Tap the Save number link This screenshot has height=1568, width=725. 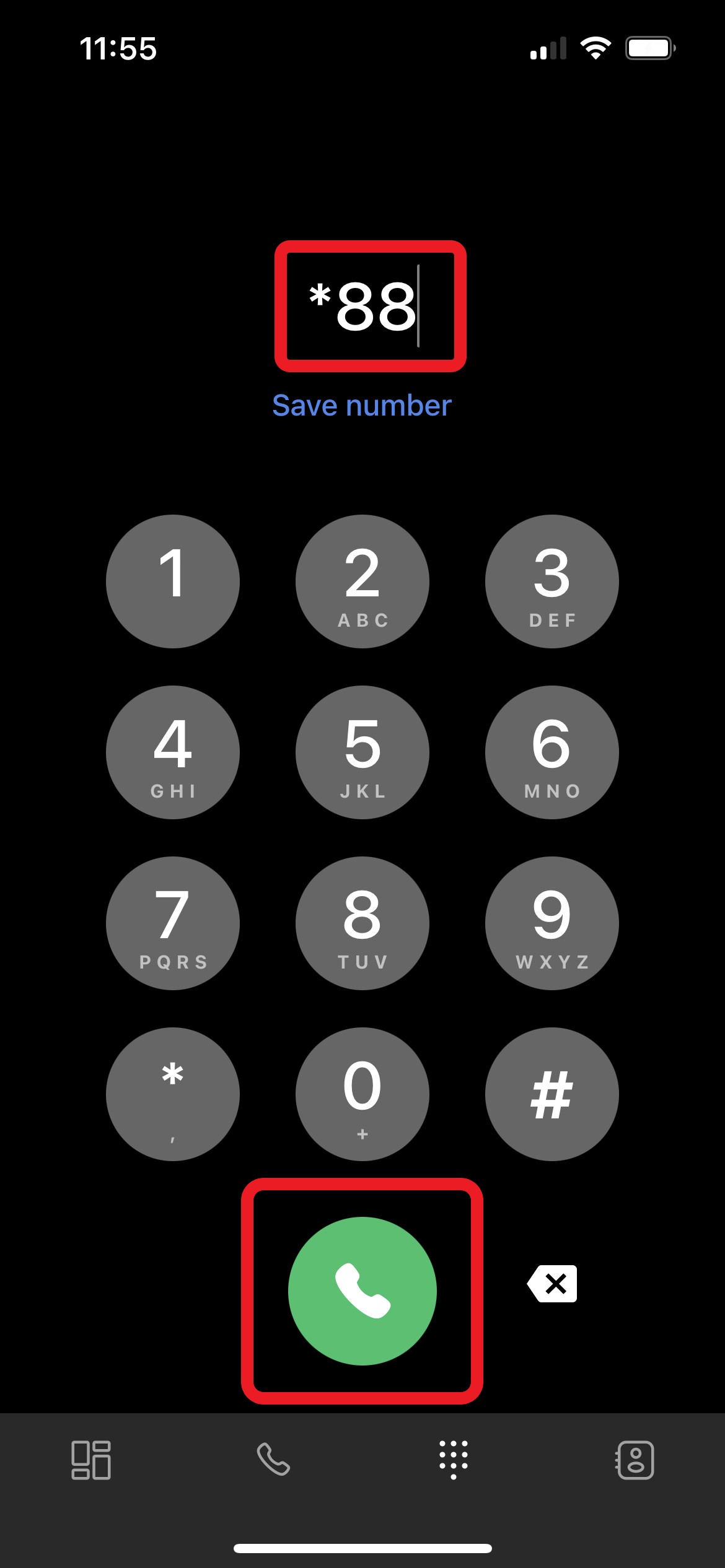(362, 406)
